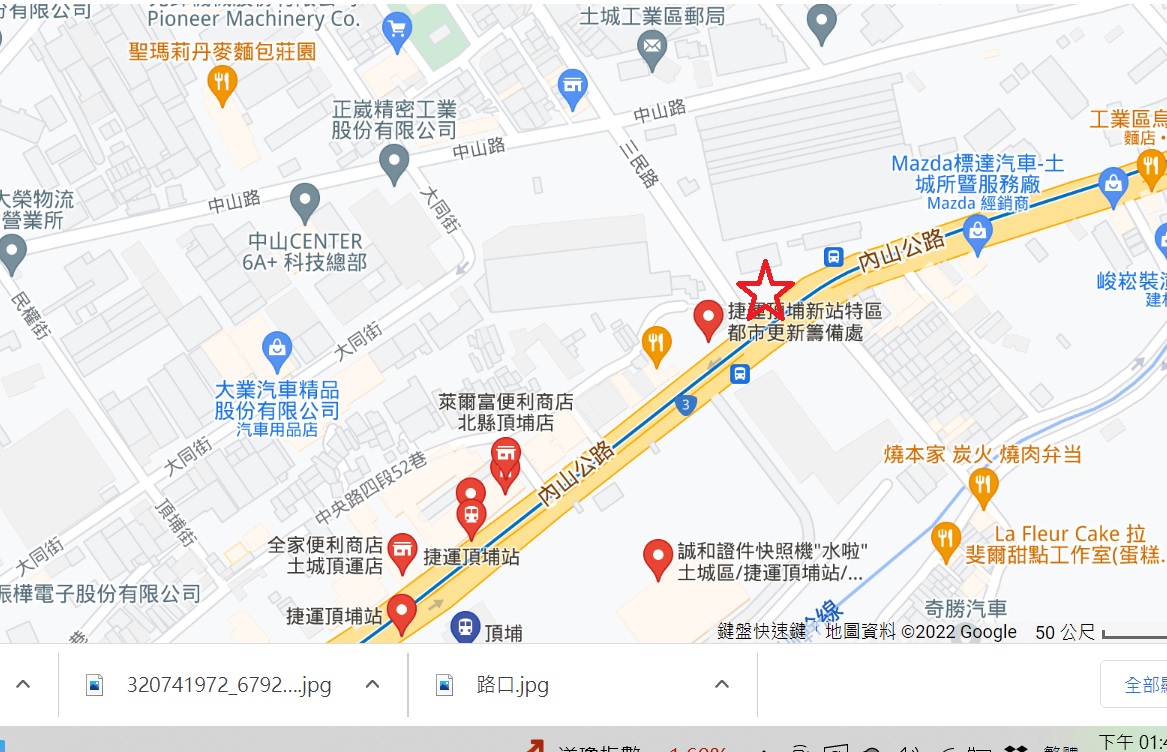The image size is (1167, 752).
Task: Tap the 燒本家 炭火 燒肉弁当 restaurant pin
Action: 984,486
